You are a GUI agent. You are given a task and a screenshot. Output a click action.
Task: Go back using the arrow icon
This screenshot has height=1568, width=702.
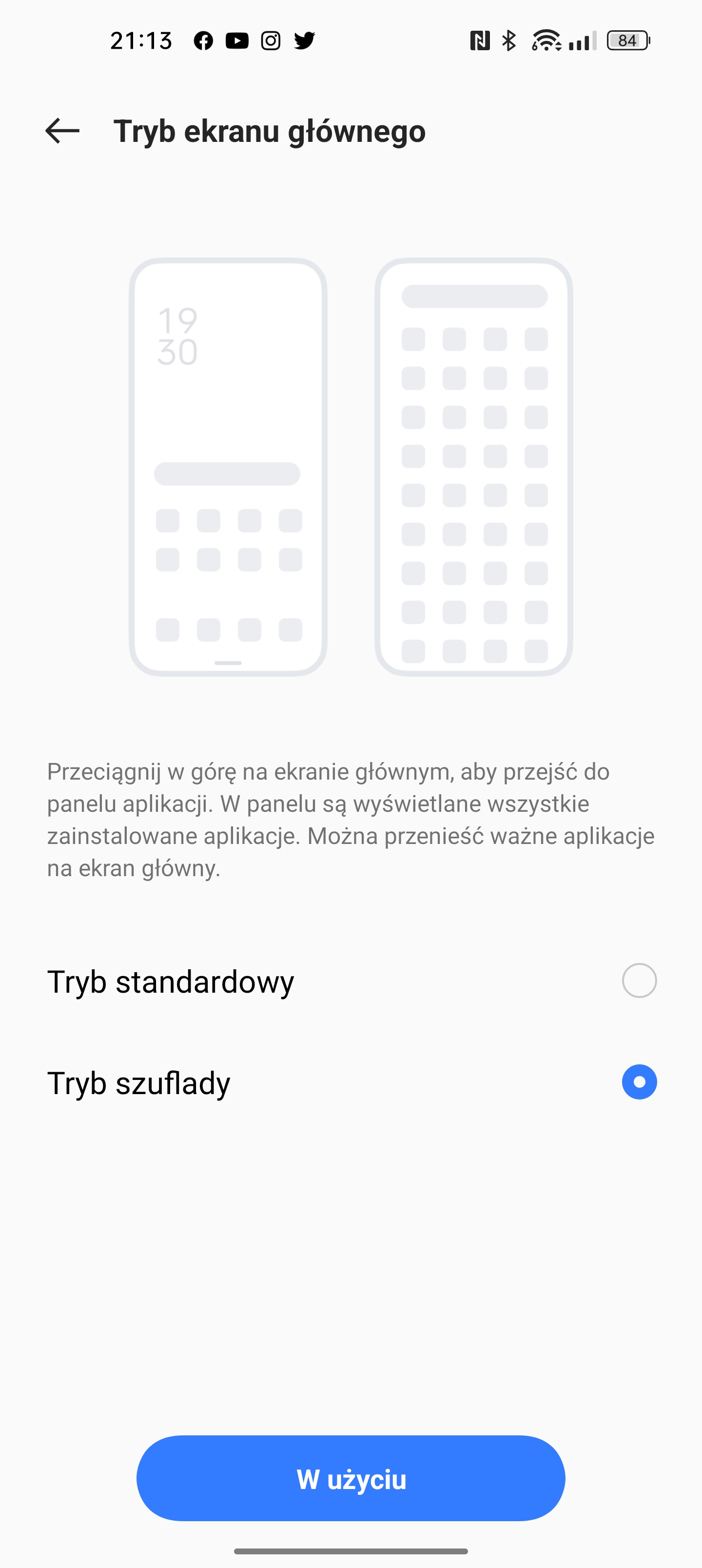[62, 131]
